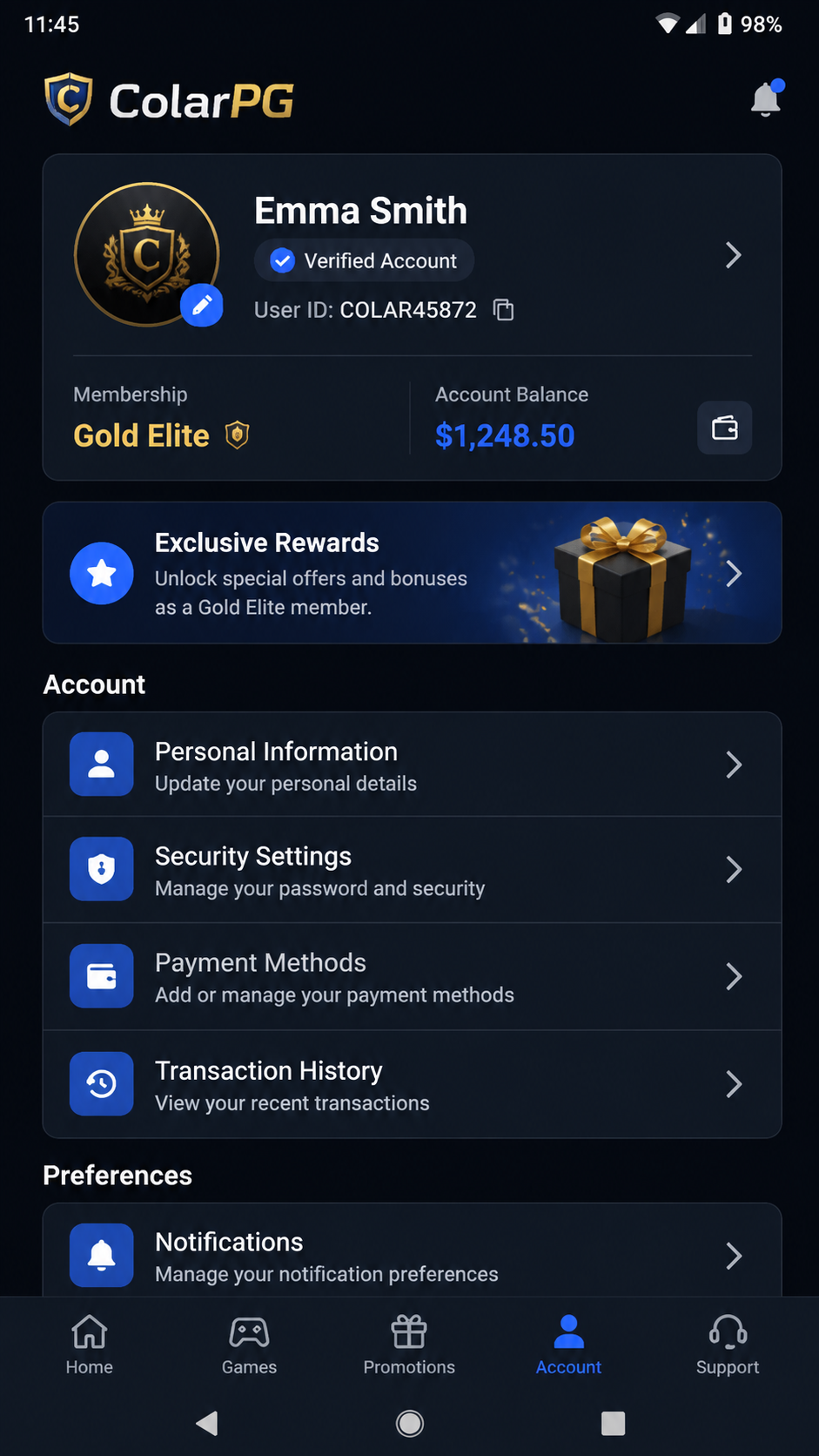Open Personal Information

point(412,765)
